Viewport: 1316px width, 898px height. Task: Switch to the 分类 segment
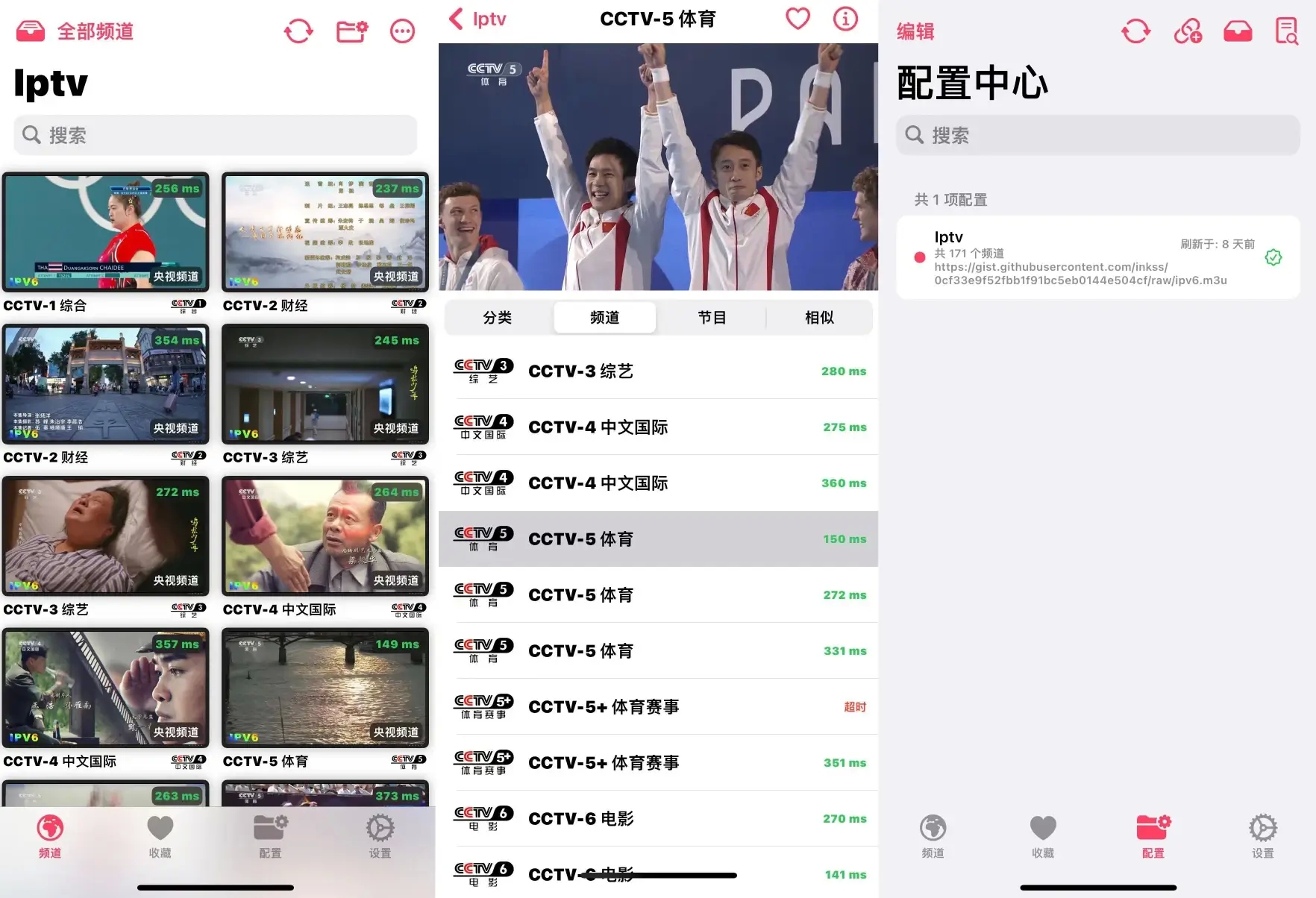[x=498, y=318]
